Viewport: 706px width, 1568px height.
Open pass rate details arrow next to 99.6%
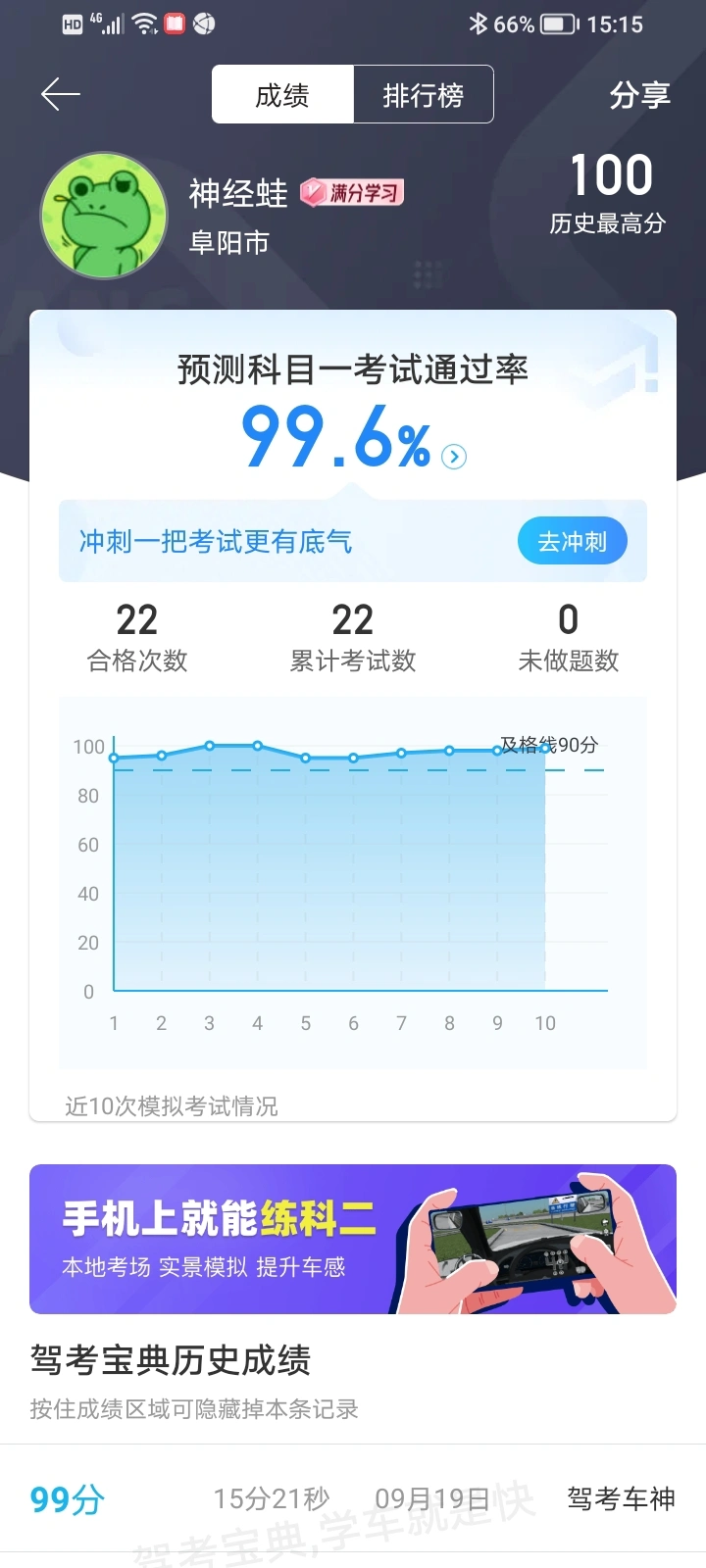click(x=454, y=457)
